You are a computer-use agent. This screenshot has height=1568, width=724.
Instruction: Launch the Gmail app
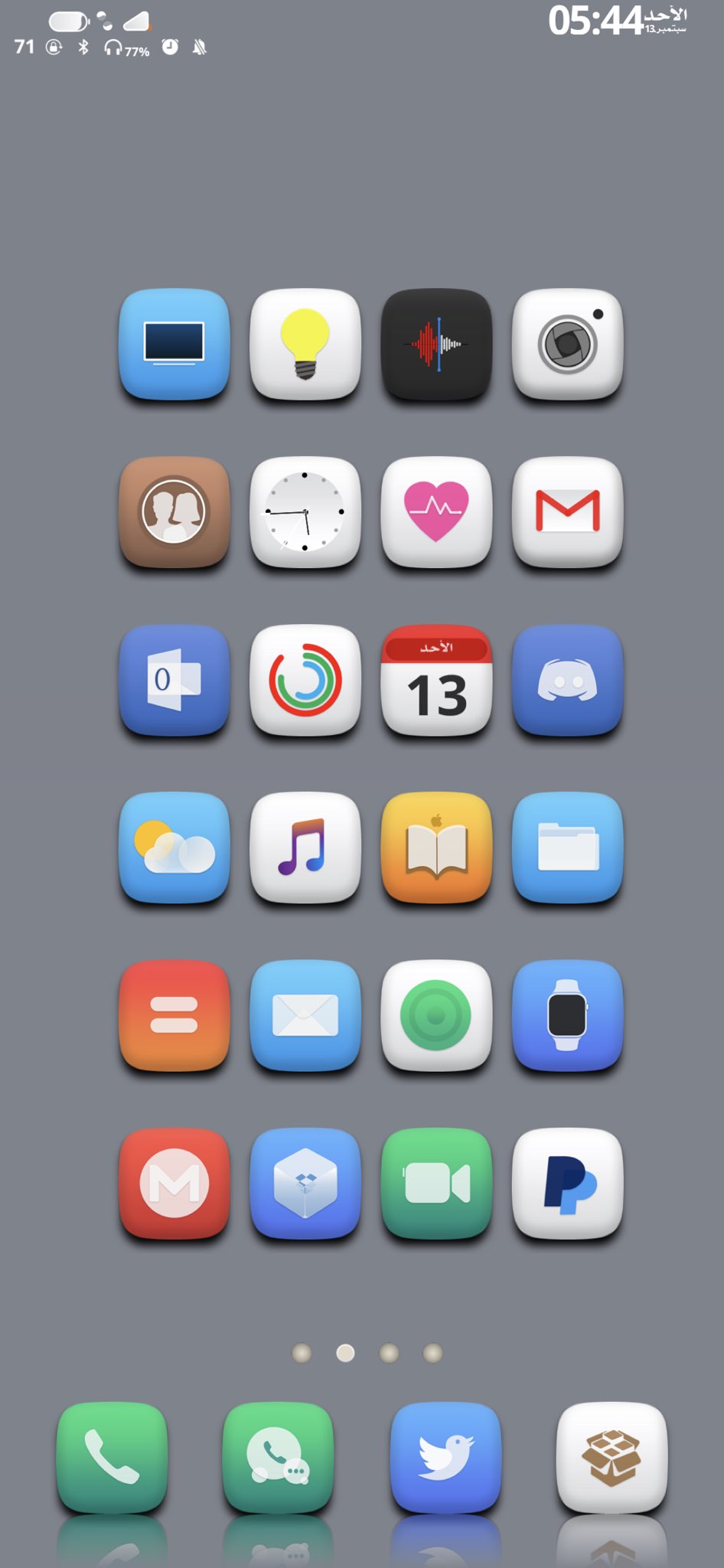[567, 511]
